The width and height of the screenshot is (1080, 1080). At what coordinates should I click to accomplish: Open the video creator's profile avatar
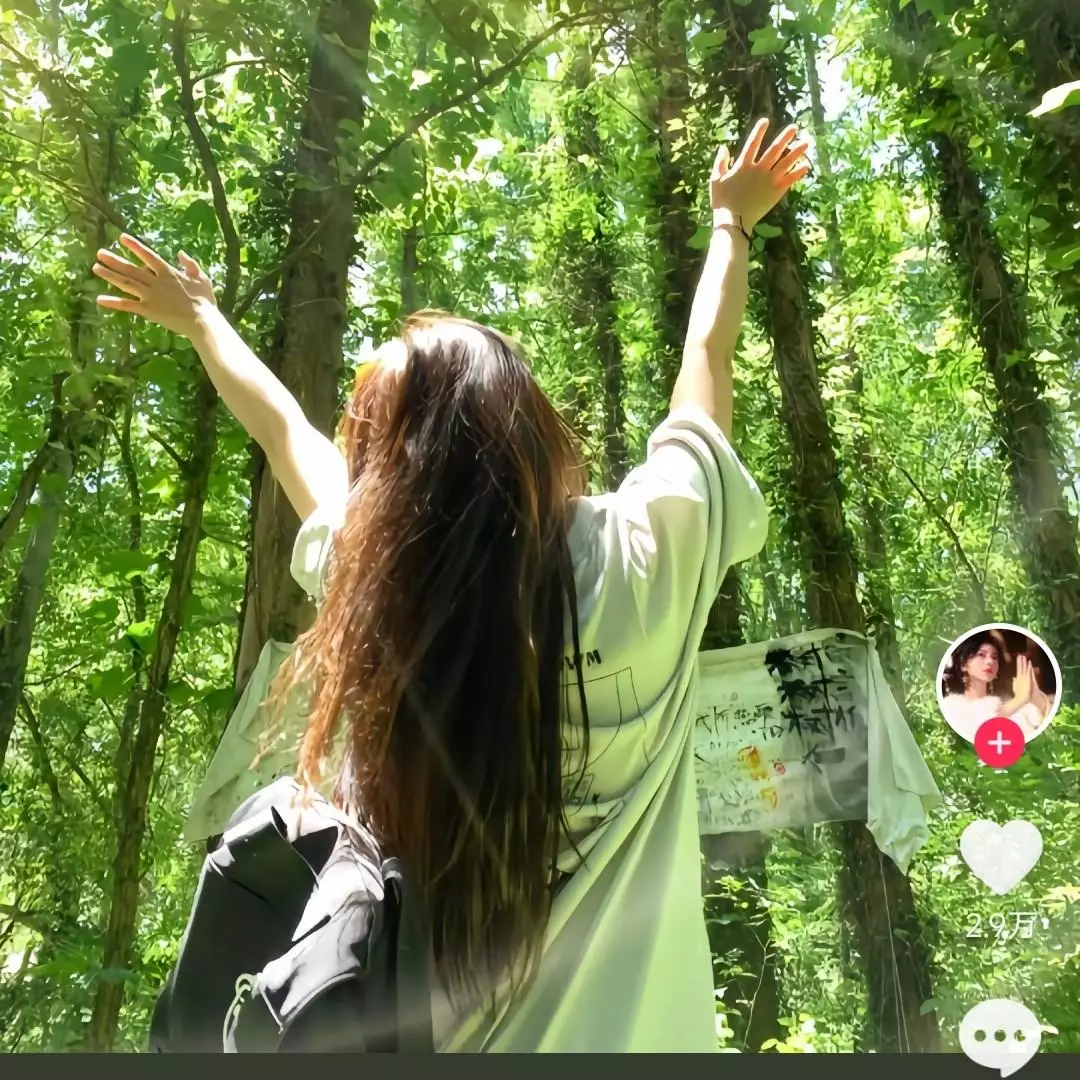pyautogui.click(x=997, y=680)
